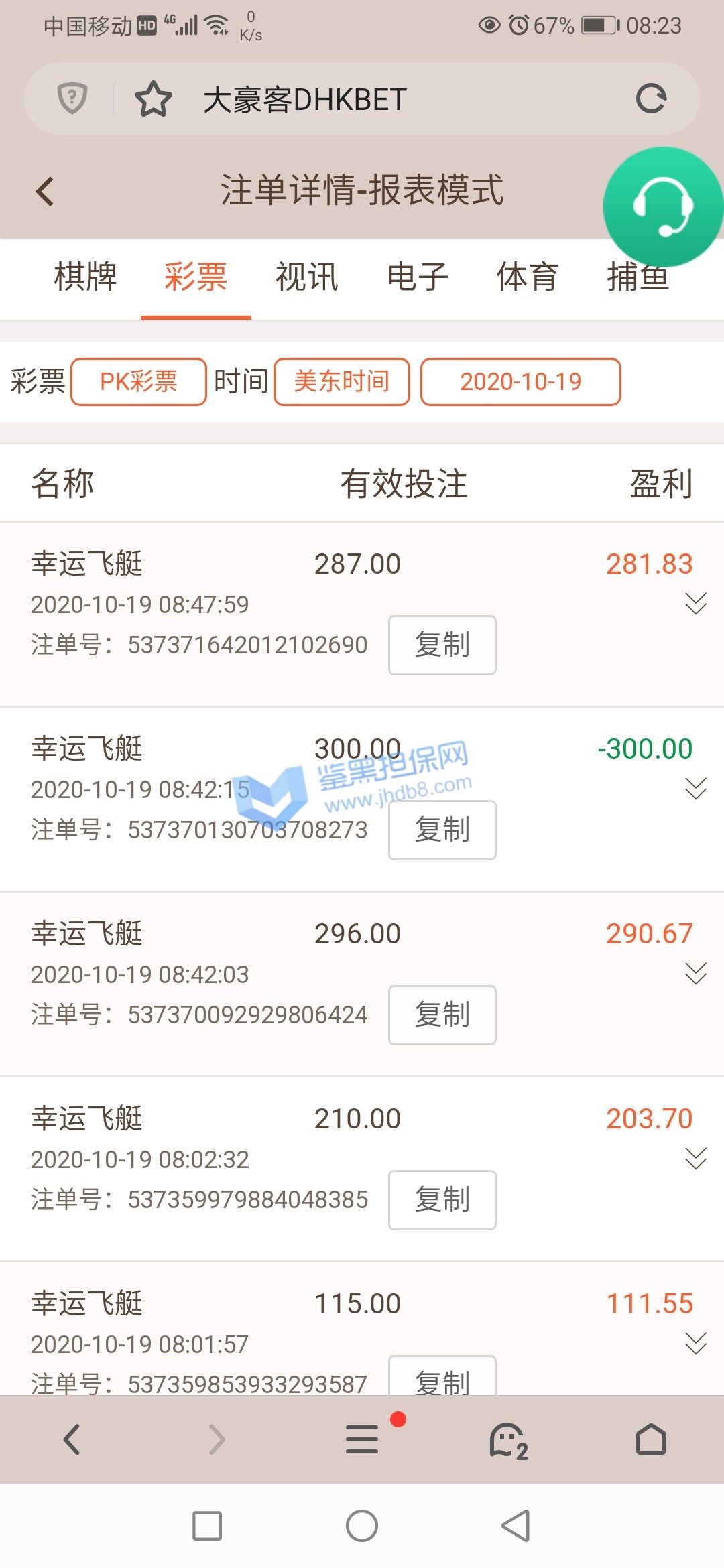Switch to the 电子 tab
Screen dimensions: 724x1568
[418, 277]
